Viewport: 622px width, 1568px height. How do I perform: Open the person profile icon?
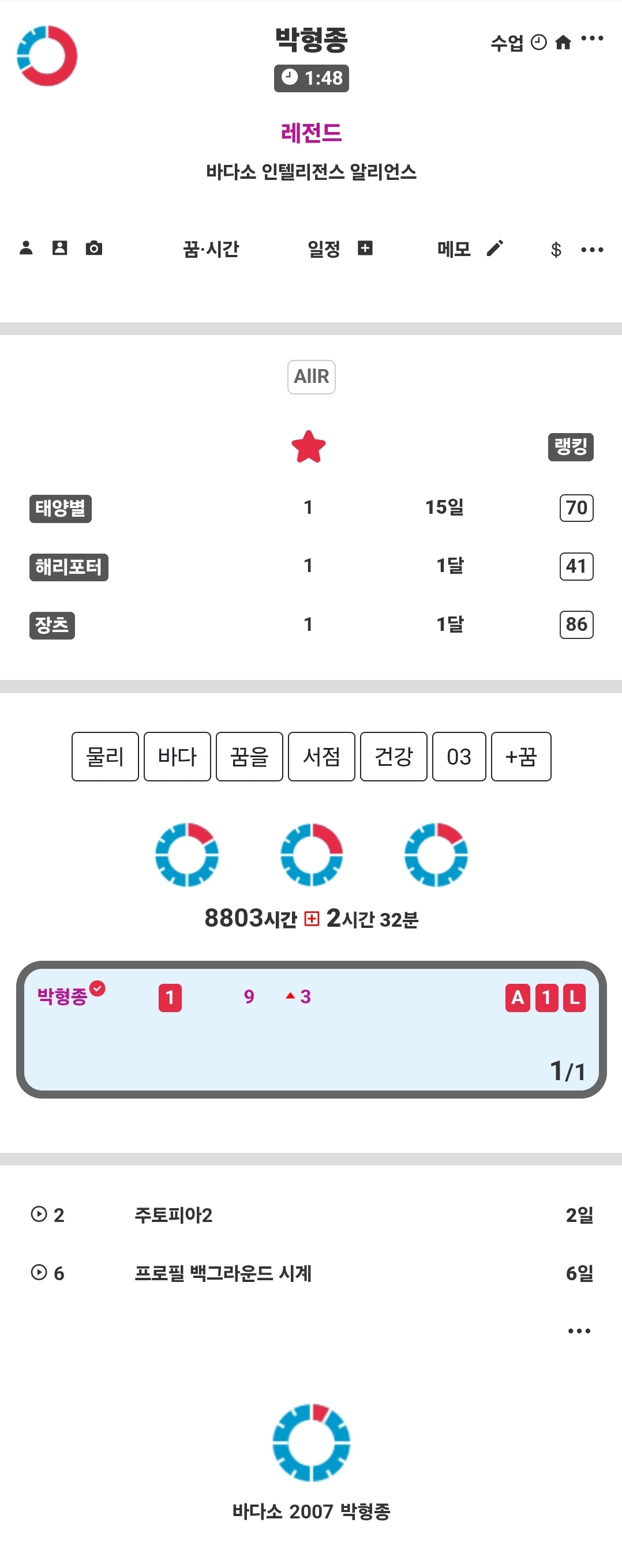click(25, 248)
